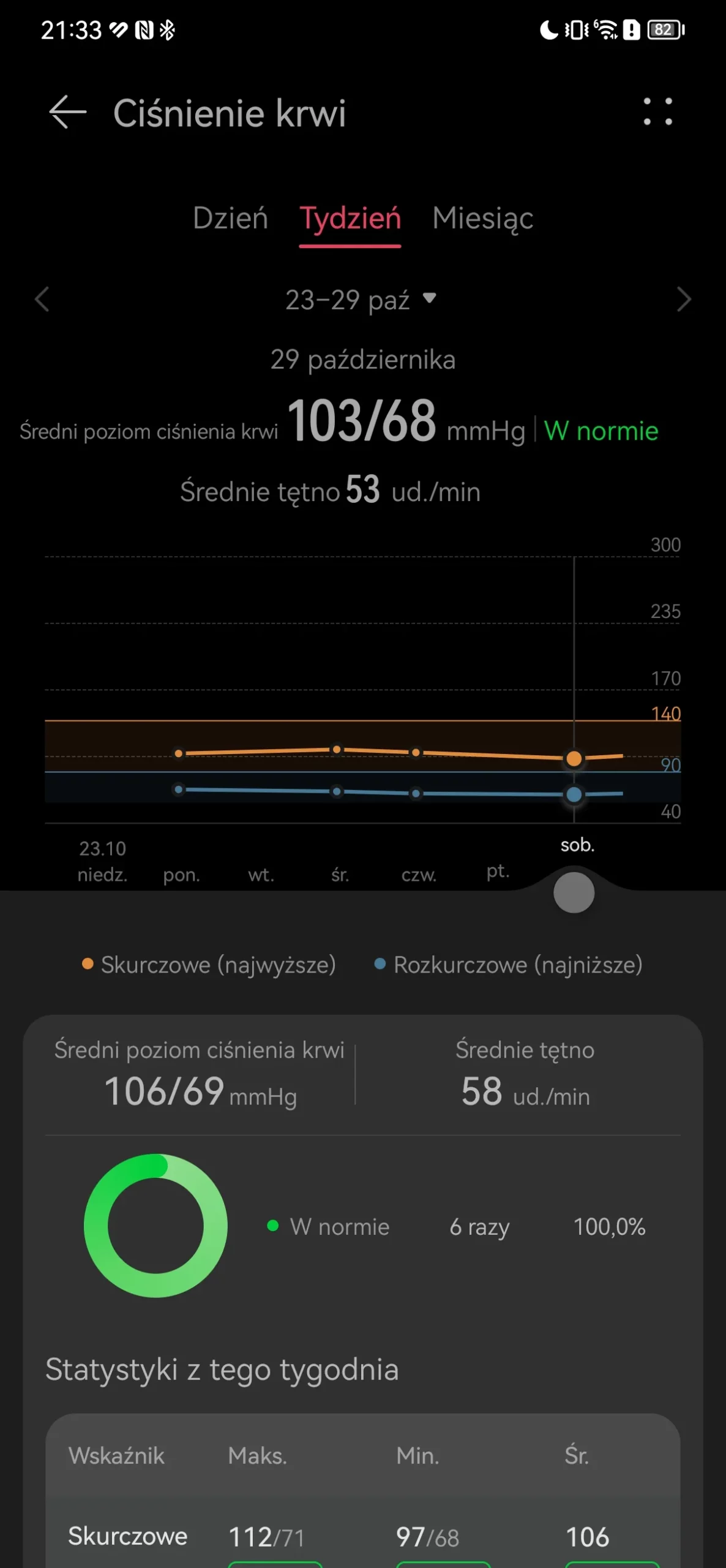726x1568 pixels.
Task: Select the Tydzień tab
Action: [350, 219]
